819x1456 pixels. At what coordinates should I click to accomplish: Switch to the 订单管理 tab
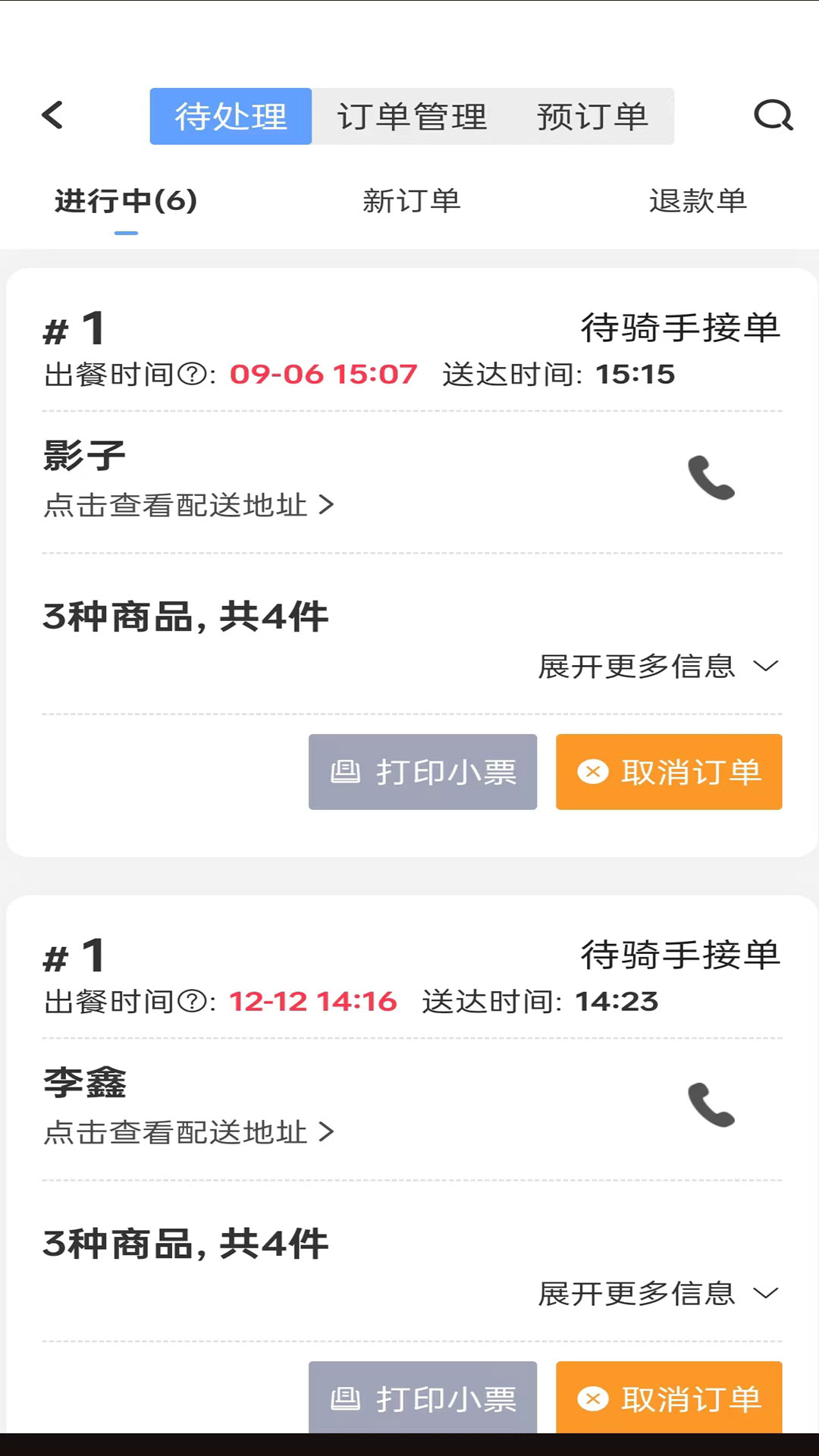pyautogui.click(x=413, y=117)
